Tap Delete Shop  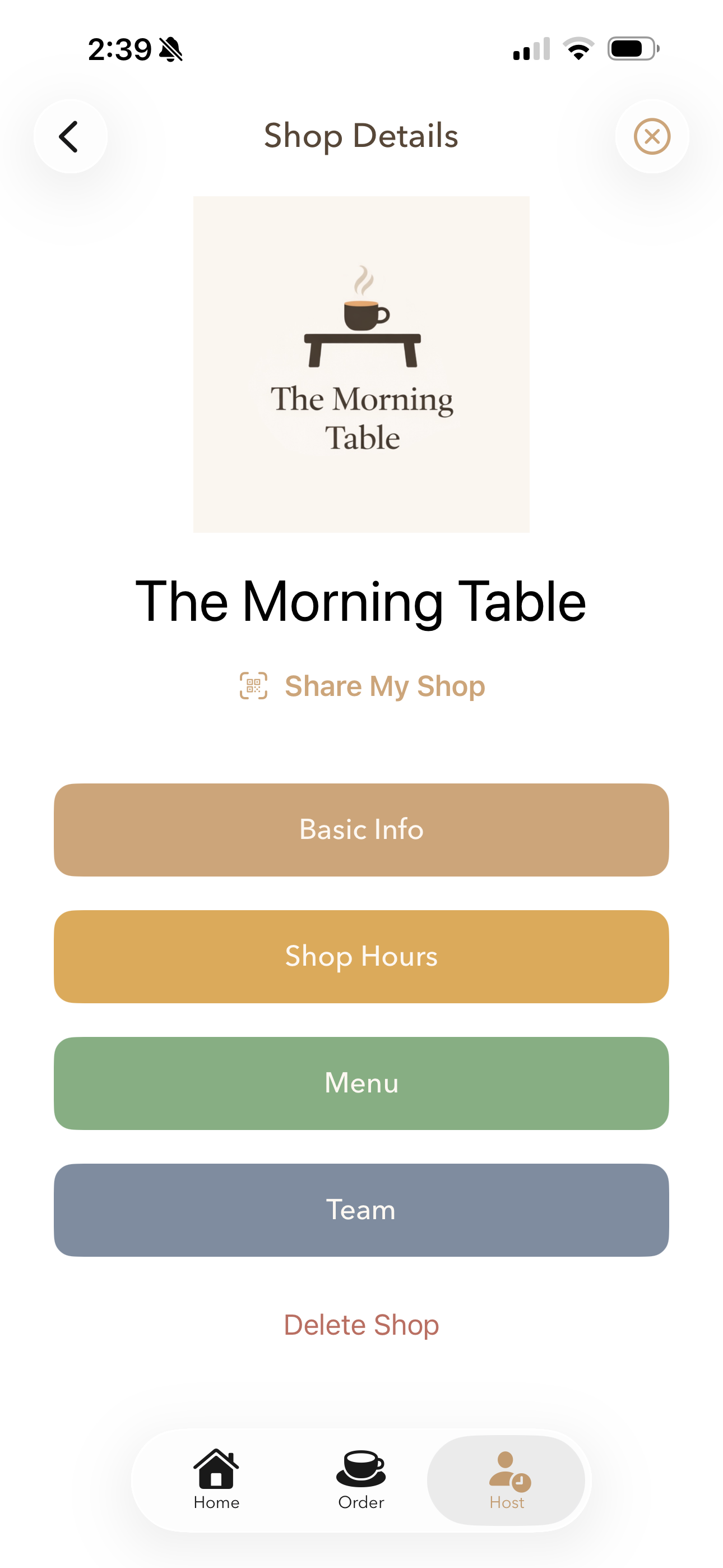tap(361, 1324)
